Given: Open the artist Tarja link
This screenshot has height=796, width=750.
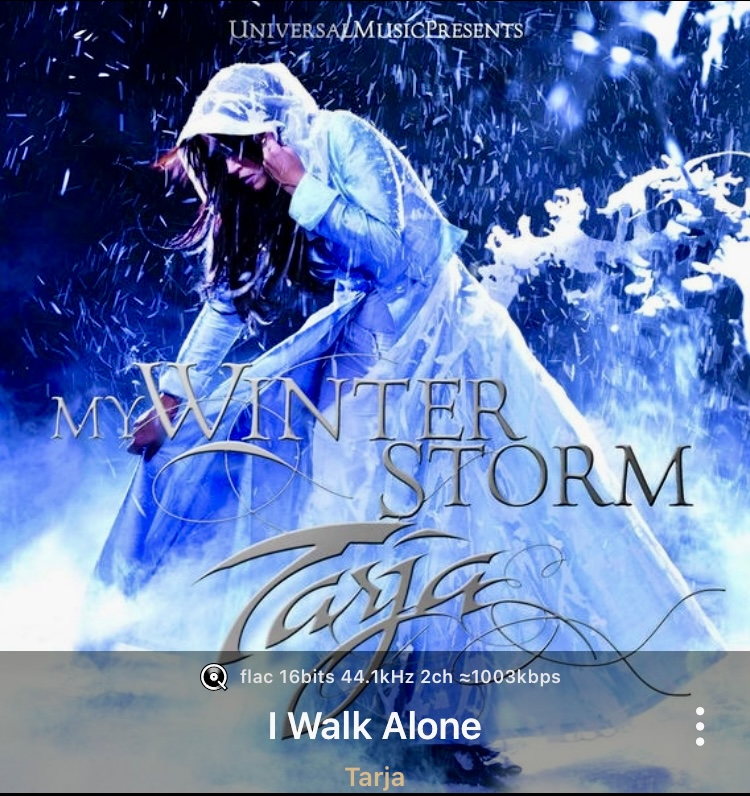Looking at the screenshot, I should pos(374,777).
